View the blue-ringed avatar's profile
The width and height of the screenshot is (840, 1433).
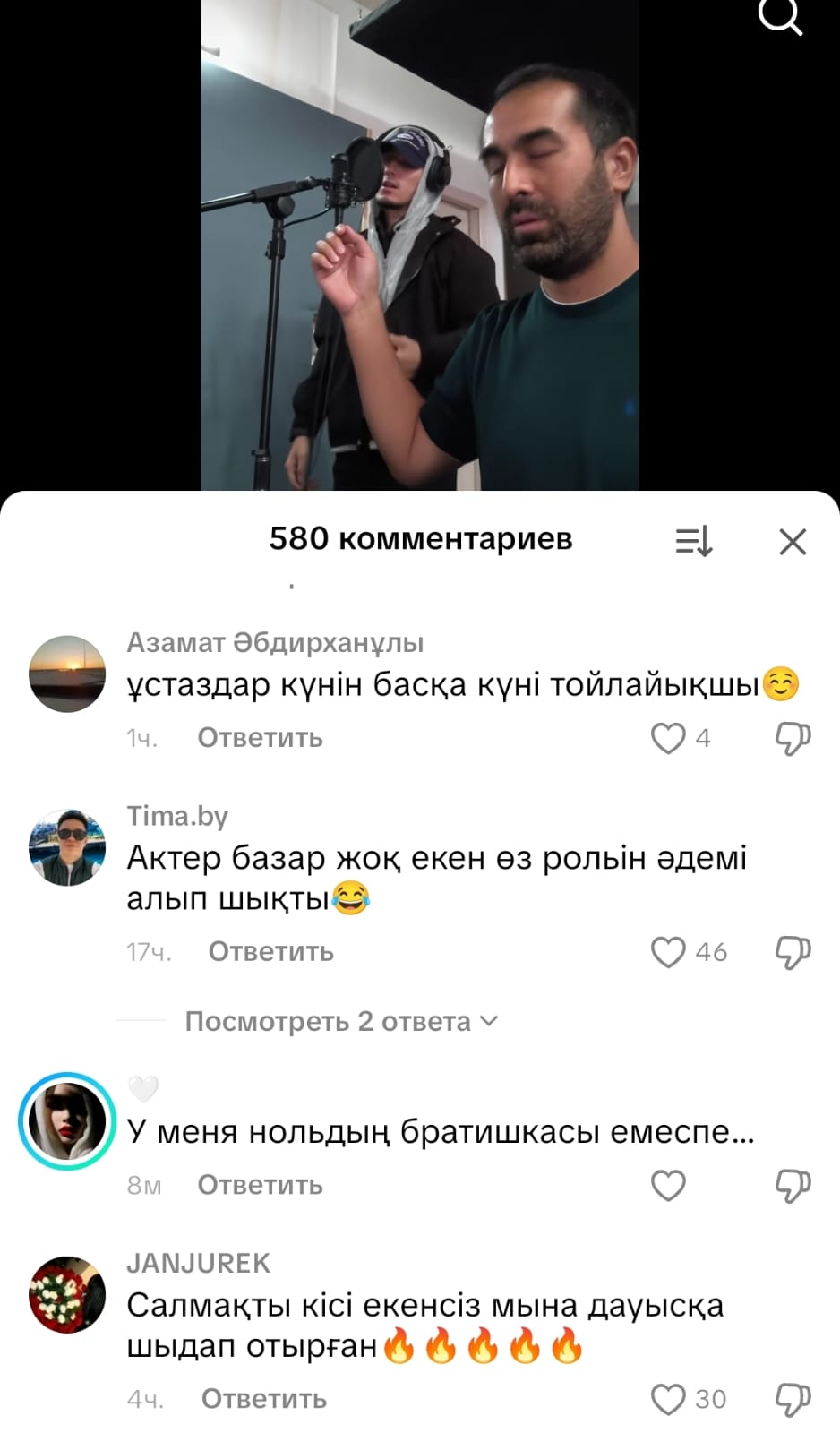pyautogui.click(x=67, y=1121)
